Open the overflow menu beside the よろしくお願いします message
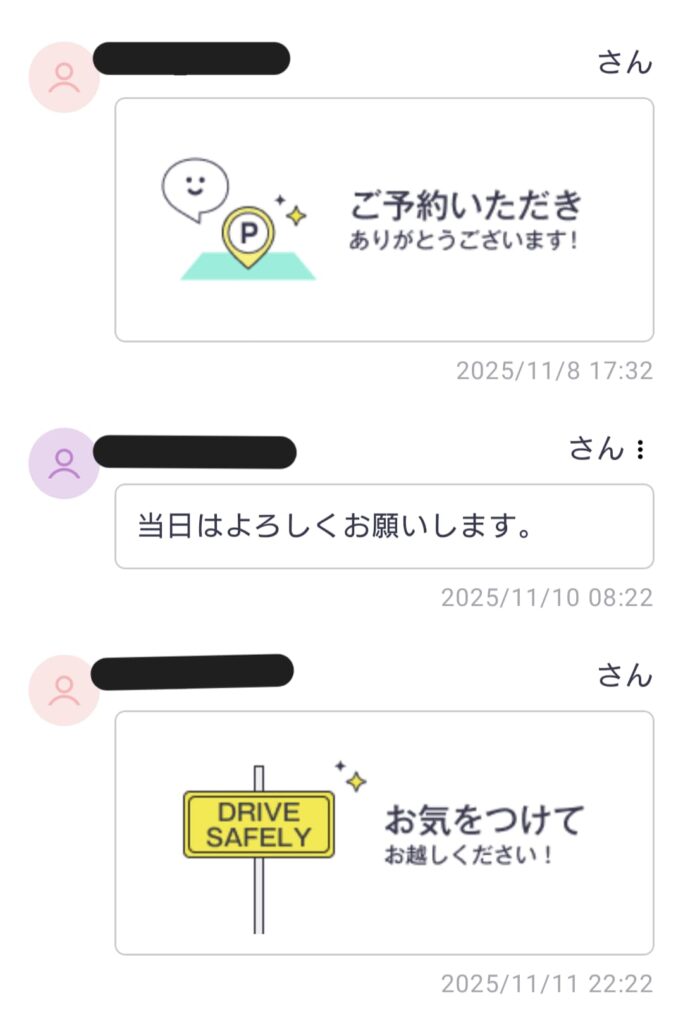683x1024 pixels. (x=641, y=451)
